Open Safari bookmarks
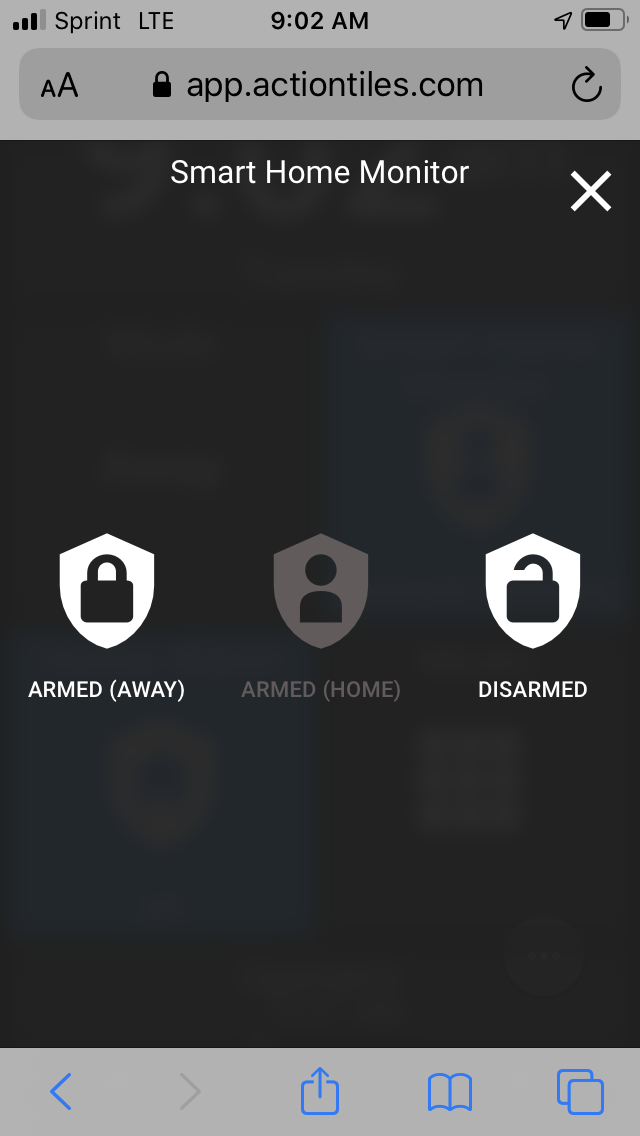 (450, 1091)
